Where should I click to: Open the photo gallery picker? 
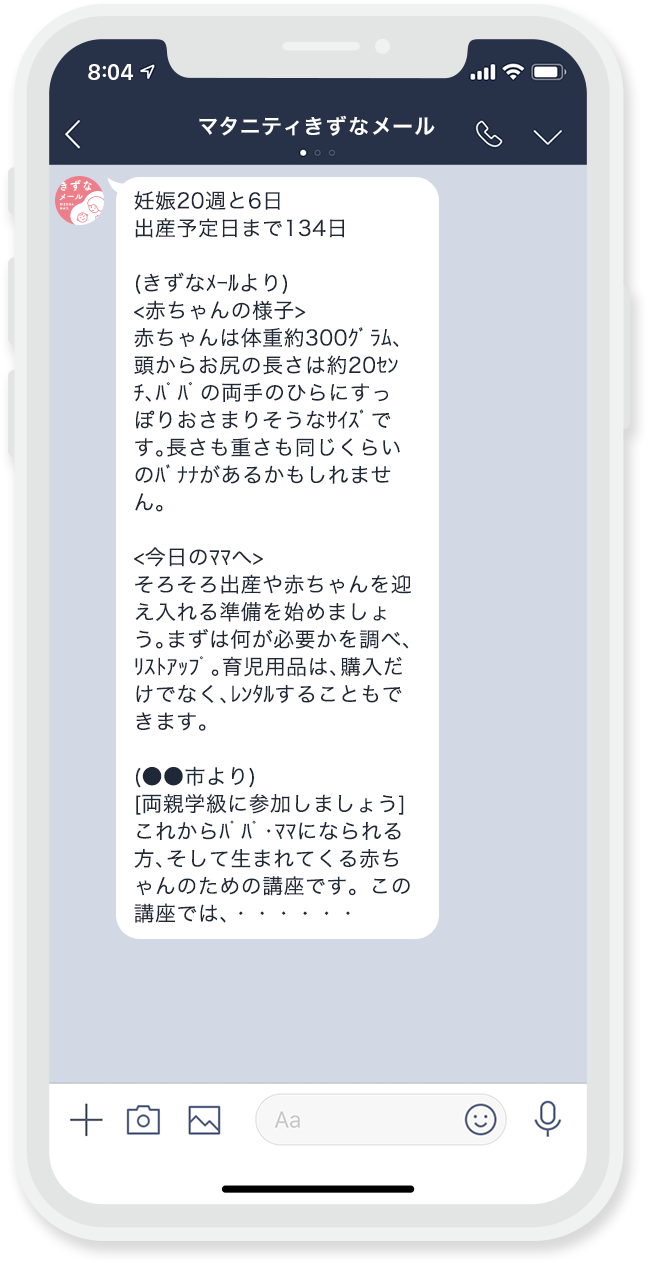click(204, 1120)
